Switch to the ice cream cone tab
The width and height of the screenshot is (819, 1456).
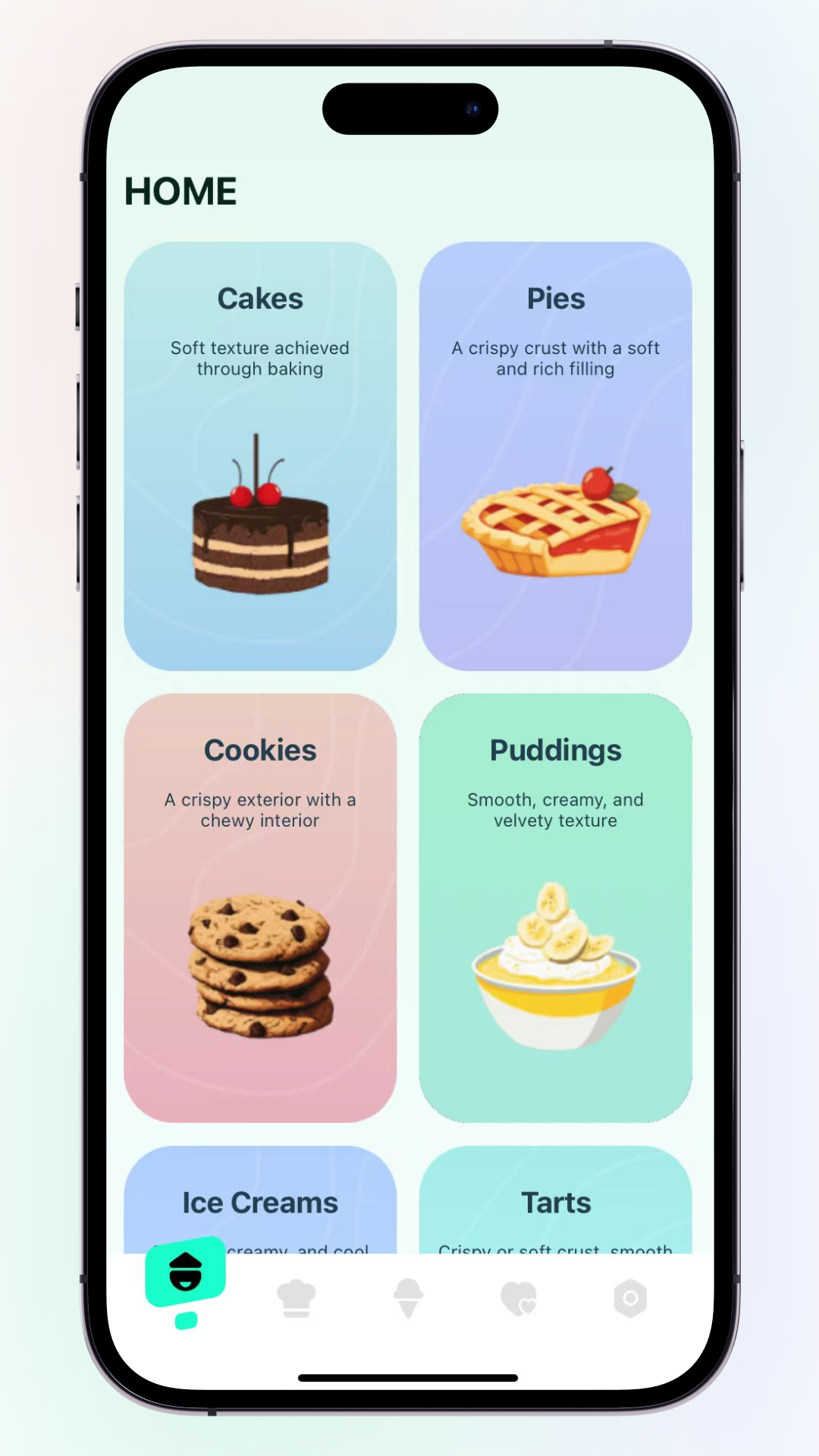pyautogui.click(x=408, y=1298)
